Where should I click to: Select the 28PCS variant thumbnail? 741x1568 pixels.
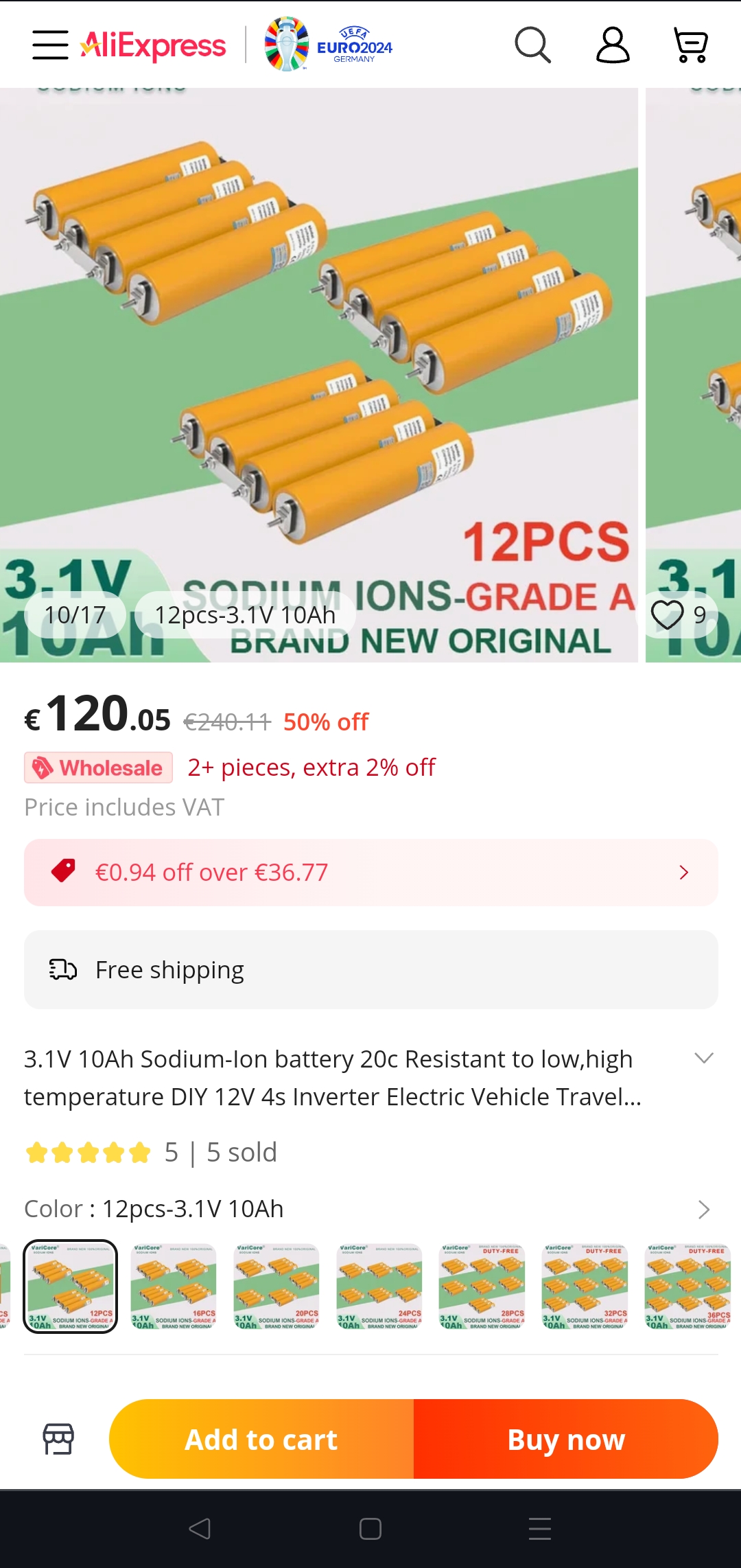tap(482, 1287)
